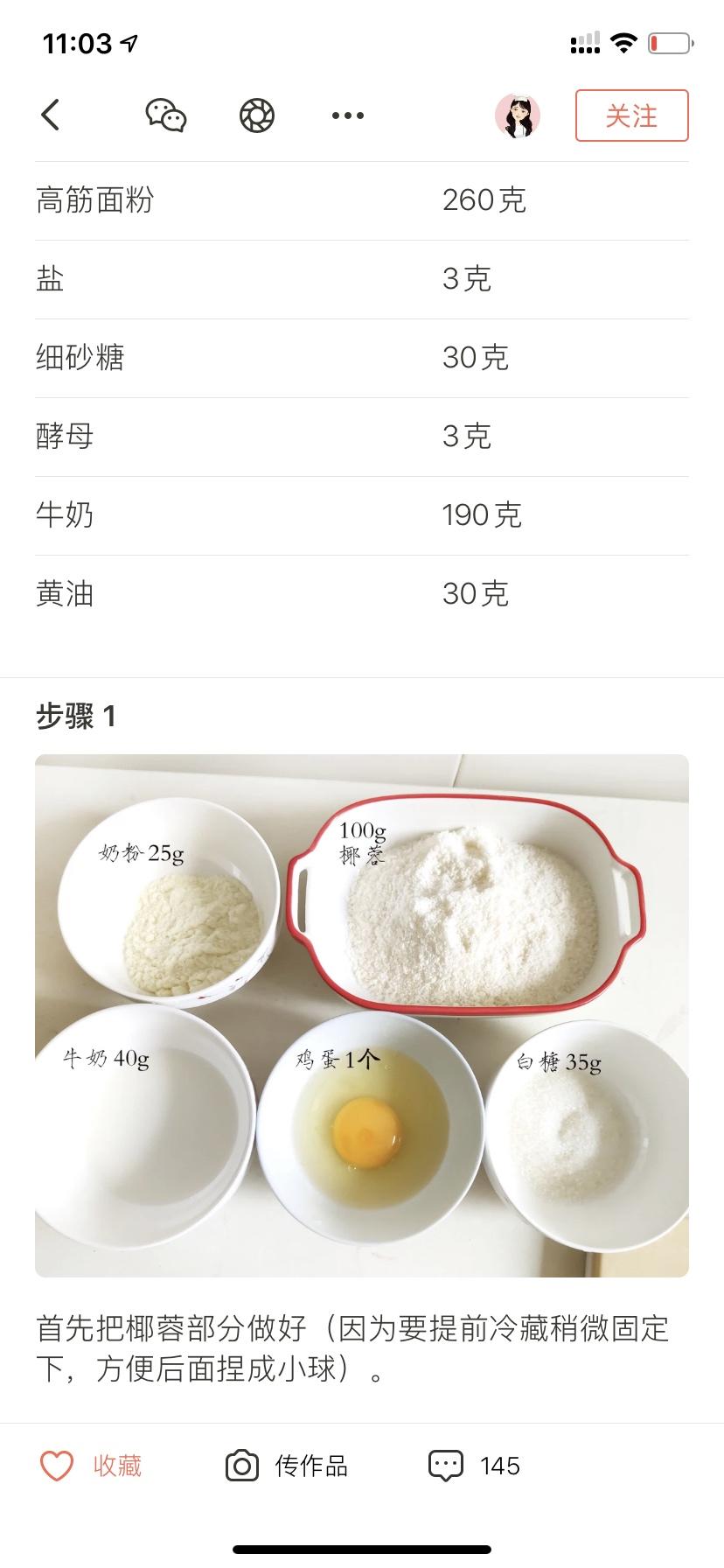Save recipe with 收藏

click(92, 1466)
